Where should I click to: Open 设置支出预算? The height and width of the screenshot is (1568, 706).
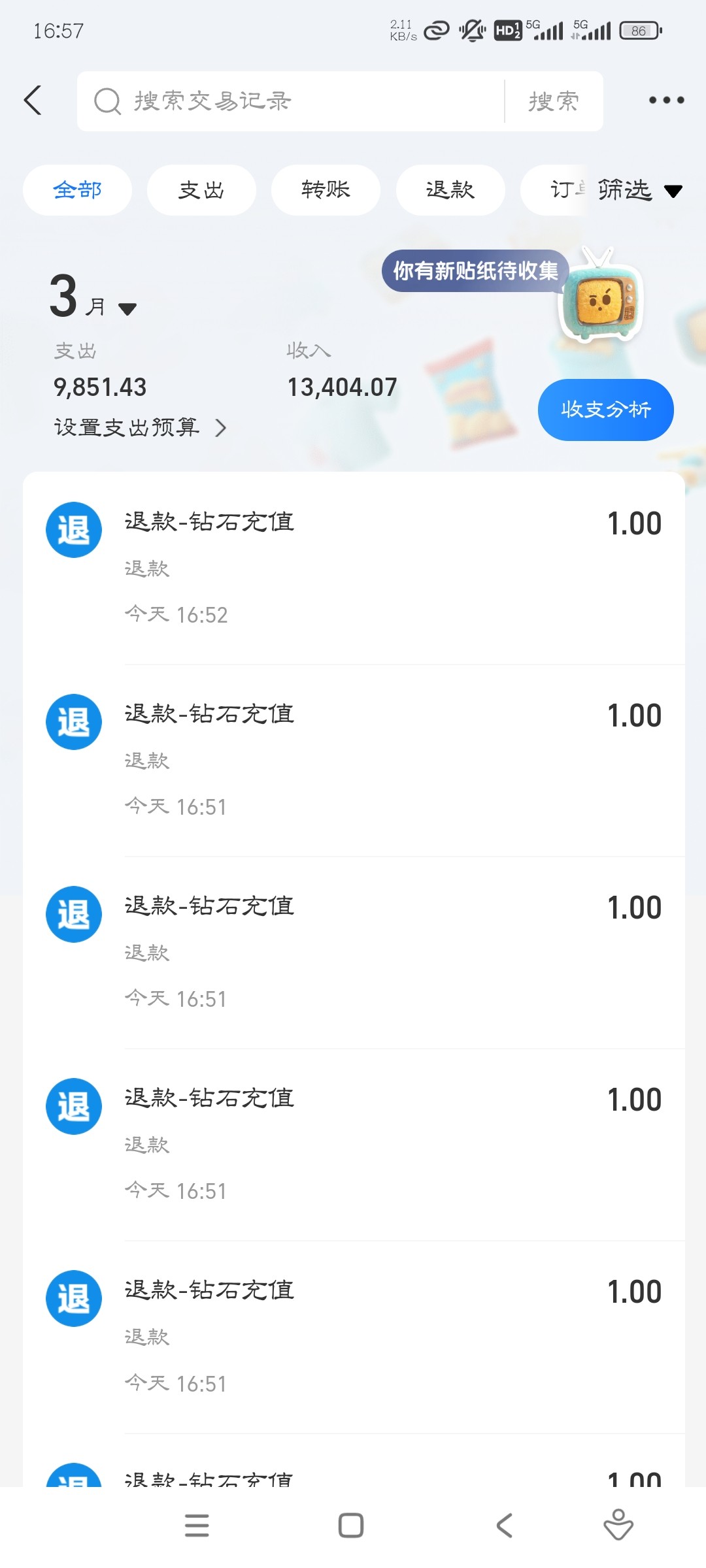(x=139, y=428)
